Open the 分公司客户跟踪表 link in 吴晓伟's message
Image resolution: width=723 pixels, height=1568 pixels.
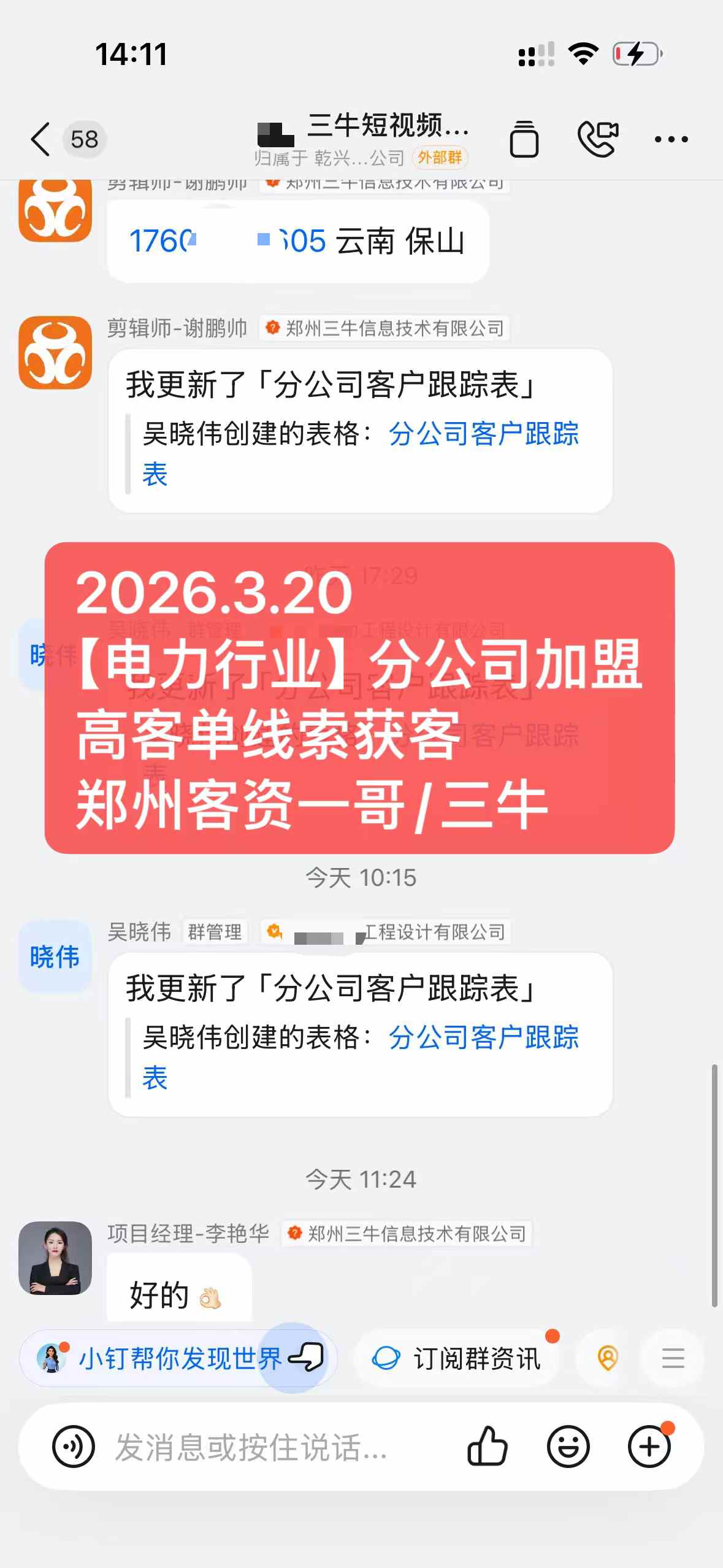484,1038
